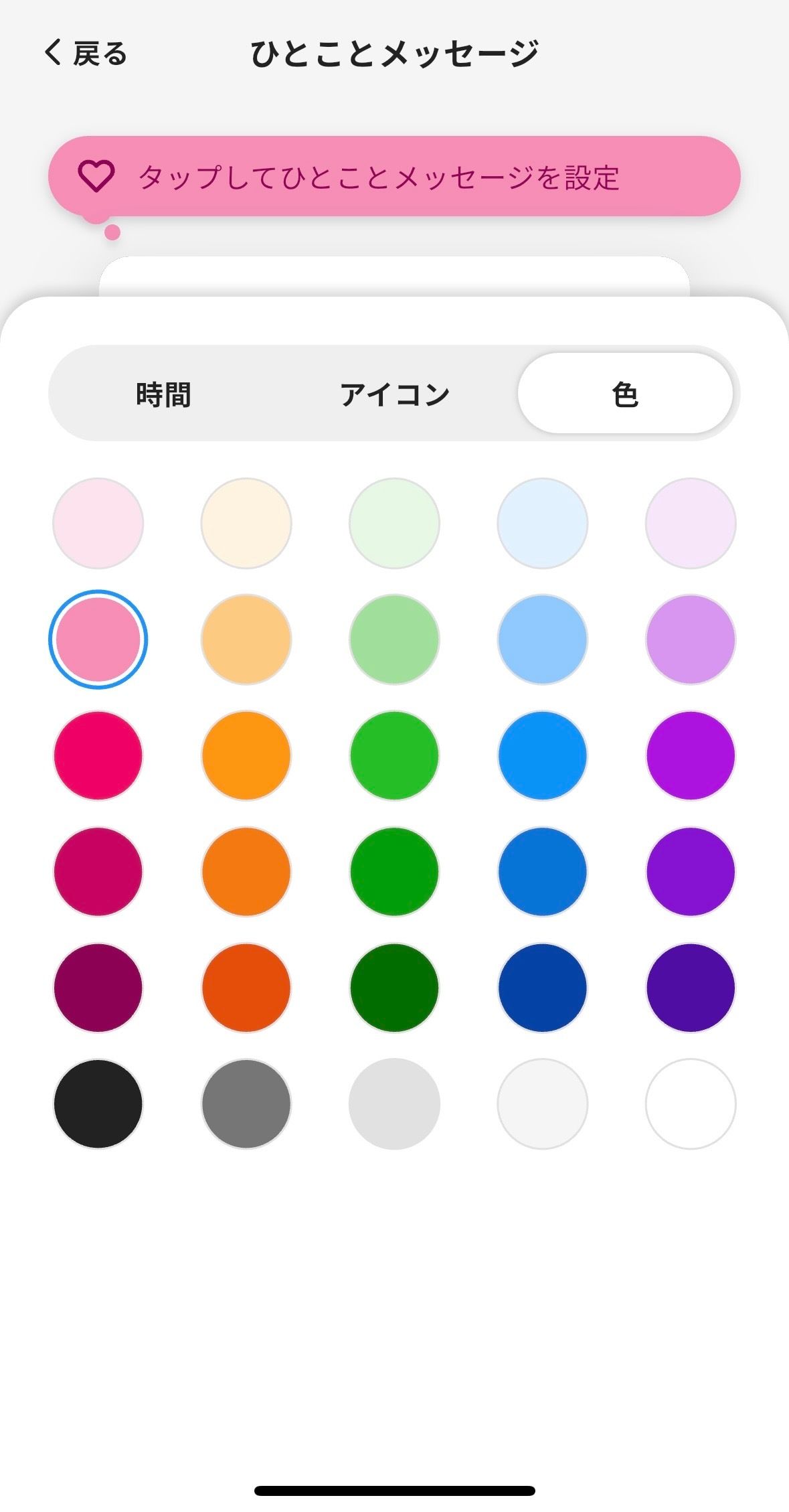789x1512 pixels.
Task: Pick the pure white swatch
Action: point(691,1104)
